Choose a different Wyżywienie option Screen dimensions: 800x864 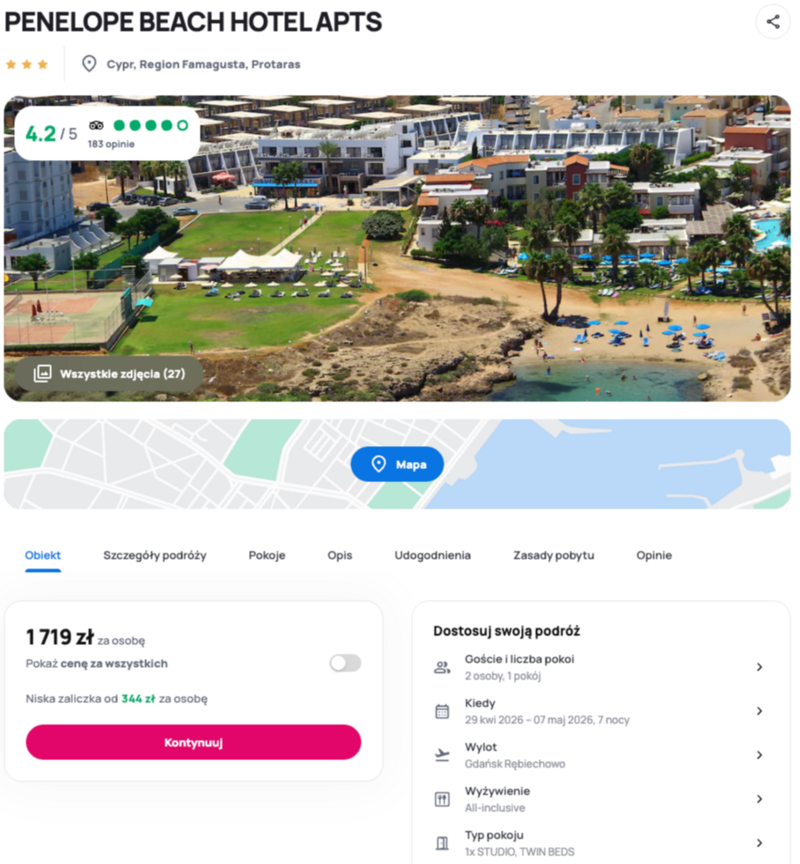point(600,799)
